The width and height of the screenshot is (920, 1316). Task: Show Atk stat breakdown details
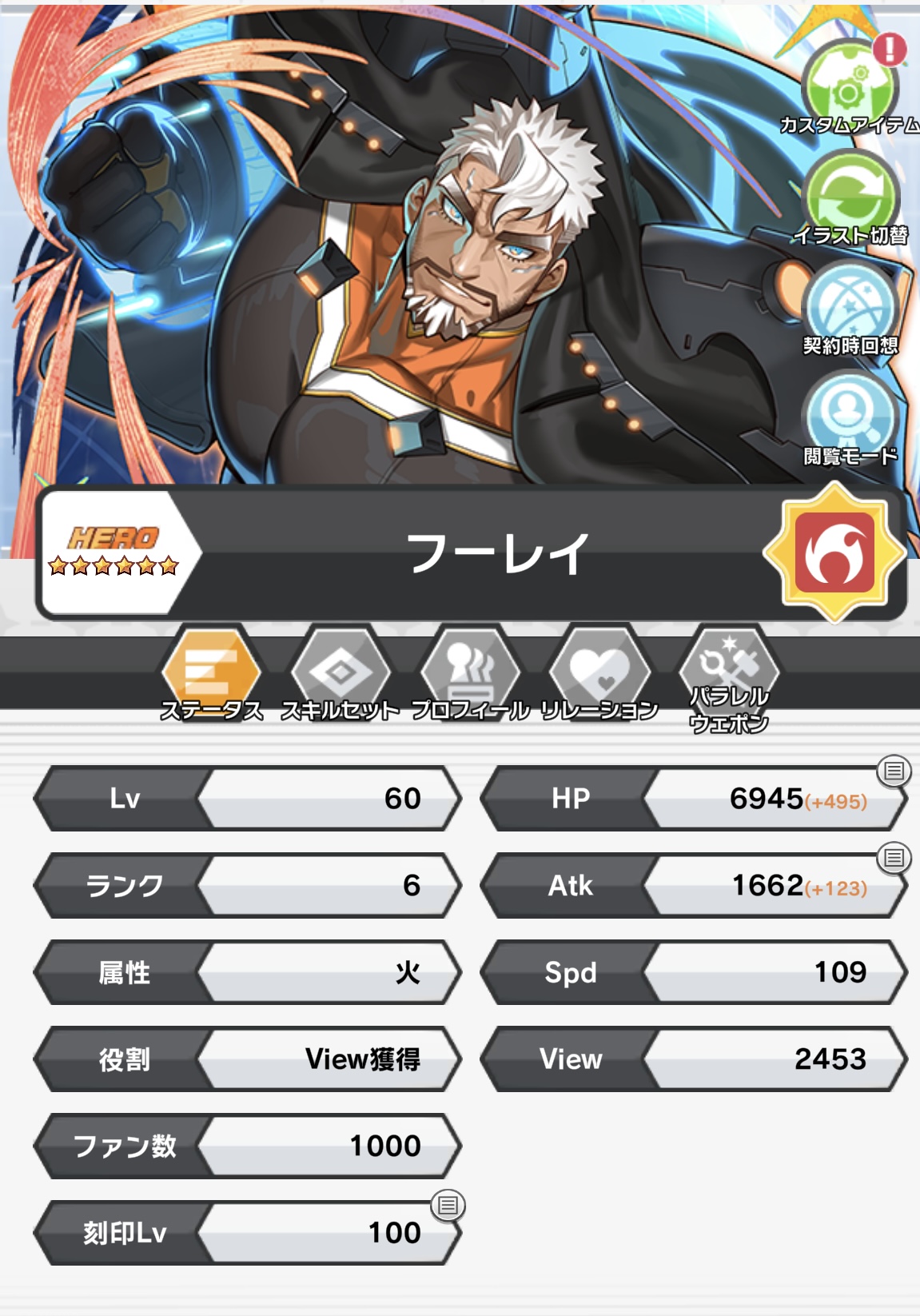point(894,858)
